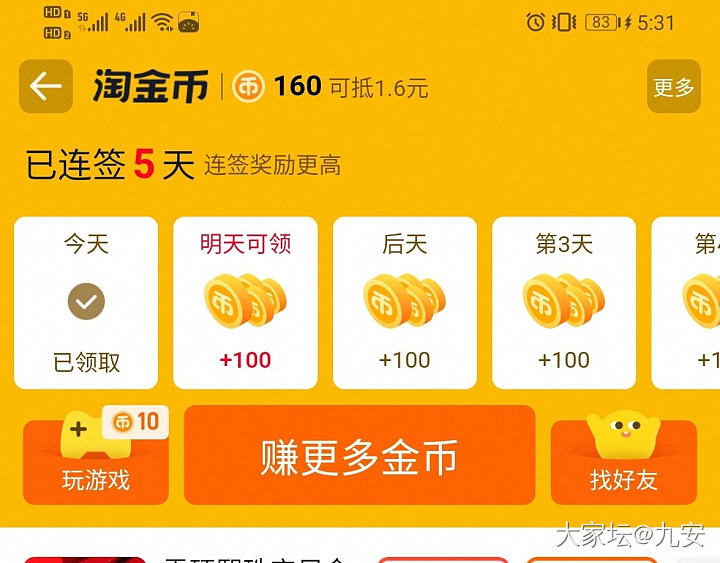Select the 明天可领 sign-in card
The width and height of the screenshot is (720, 563).
[x=245, y=303]
